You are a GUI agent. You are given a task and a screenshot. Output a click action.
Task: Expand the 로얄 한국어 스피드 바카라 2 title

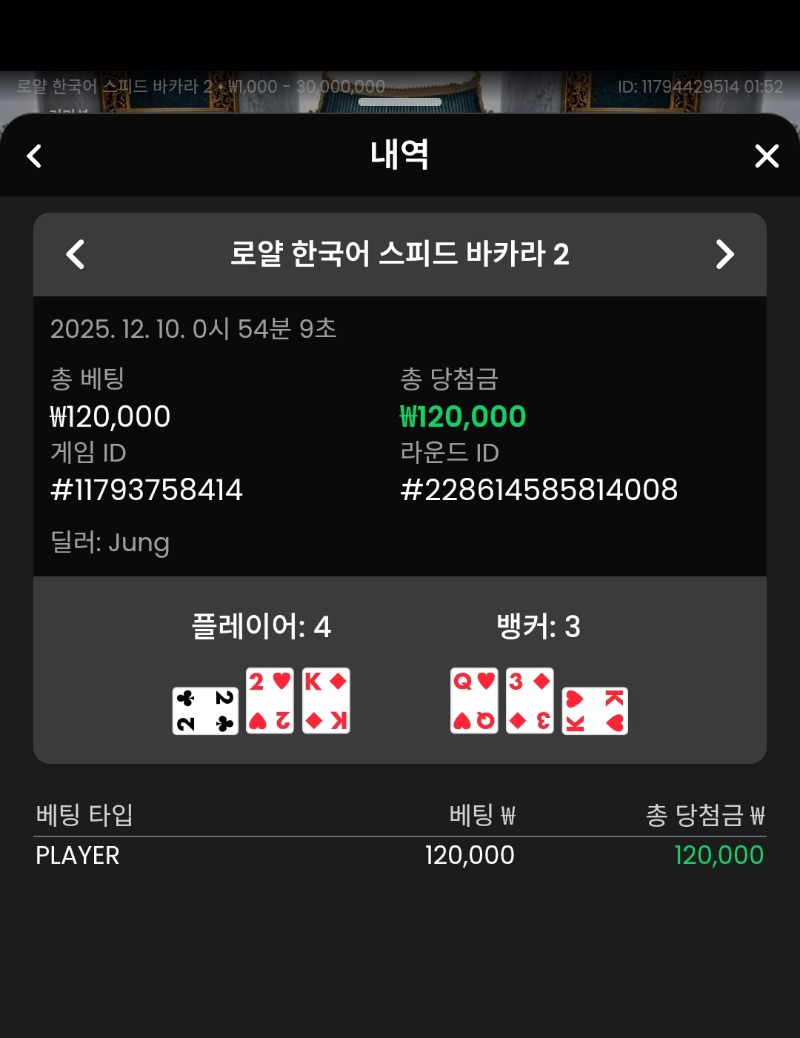click(400, 255)
